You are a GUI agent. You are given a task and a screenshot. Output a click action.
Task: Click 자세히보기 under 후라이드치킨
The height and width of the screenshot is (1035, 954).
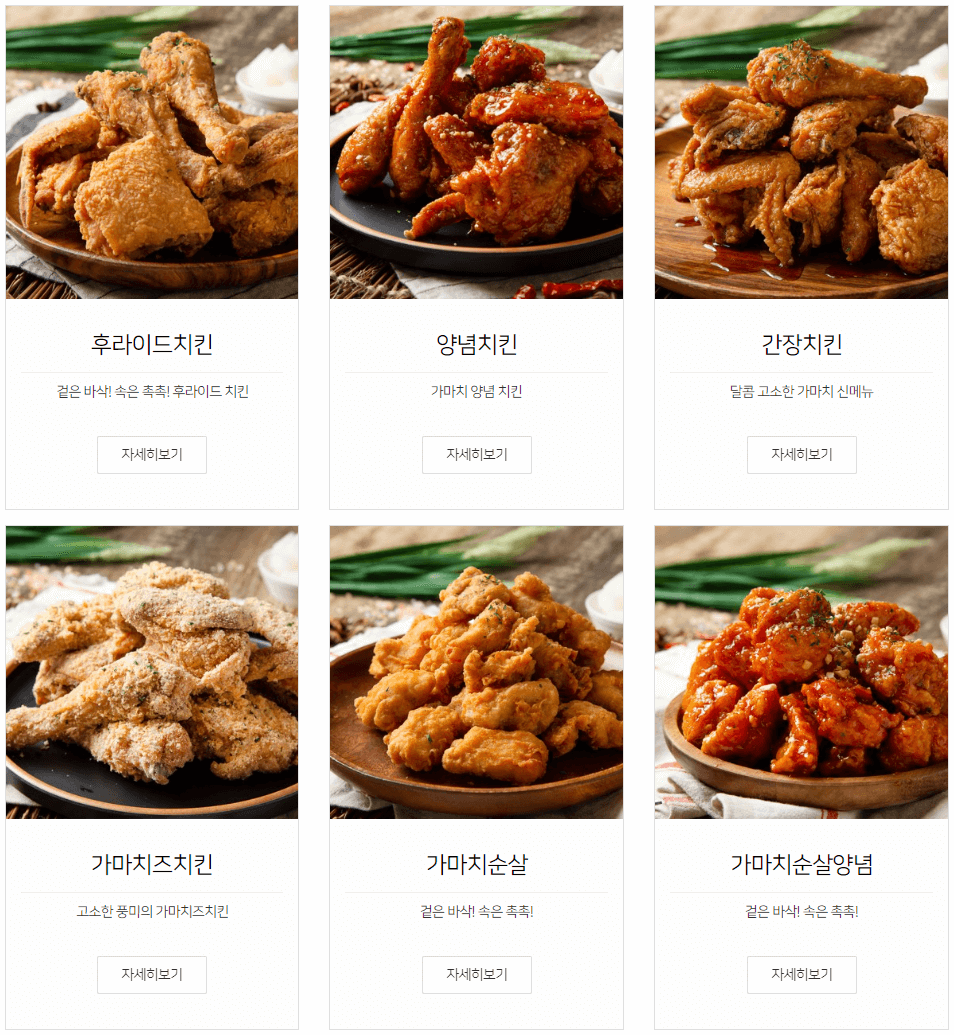point(151,455)
